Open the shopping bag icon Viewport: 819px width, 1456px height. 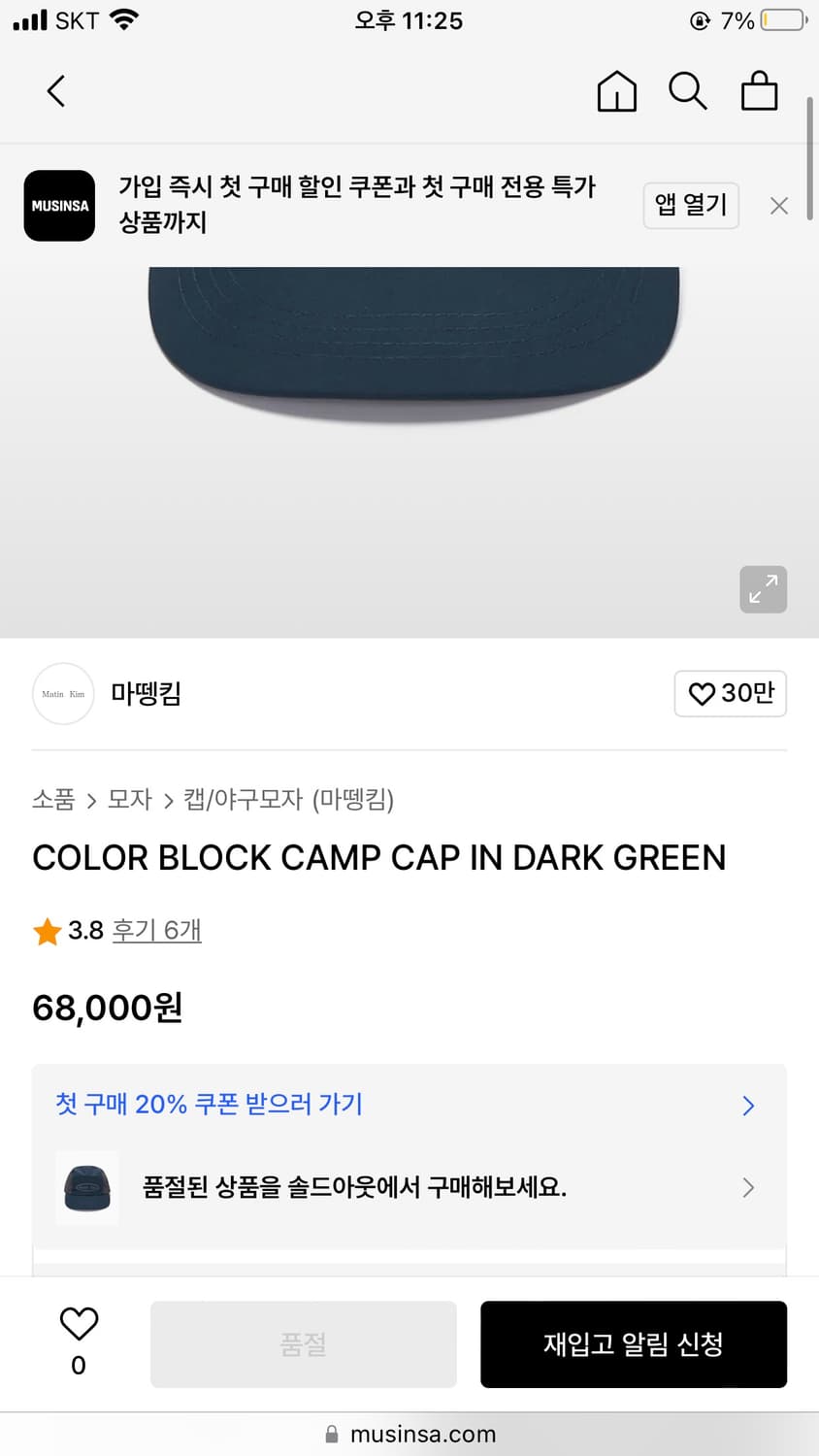(x=760, y=90)
